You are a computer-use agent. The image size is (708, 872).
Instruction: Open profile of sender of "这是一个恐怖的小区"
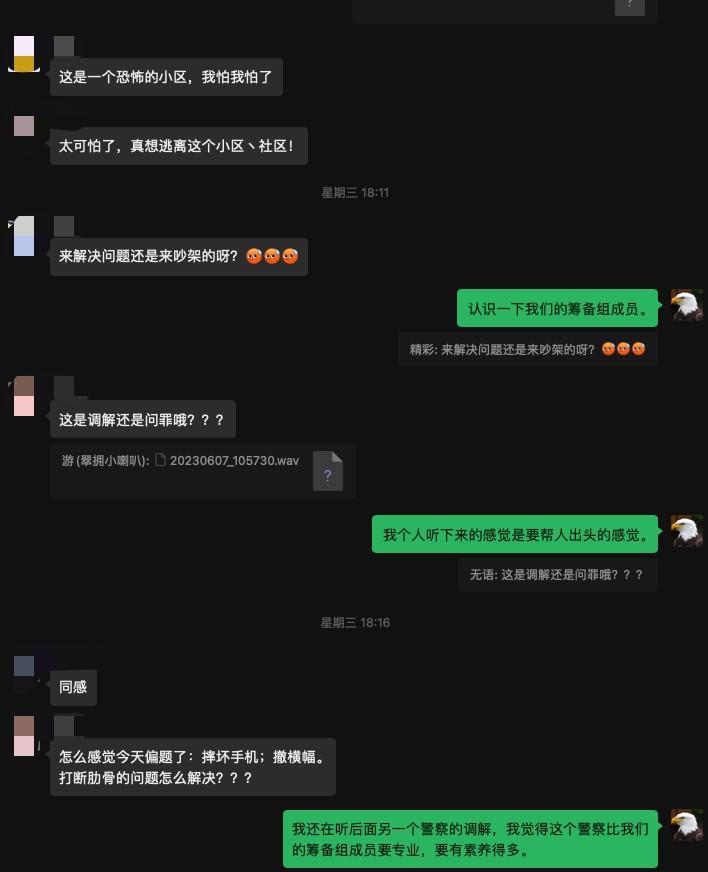click(x=24, y=54)
